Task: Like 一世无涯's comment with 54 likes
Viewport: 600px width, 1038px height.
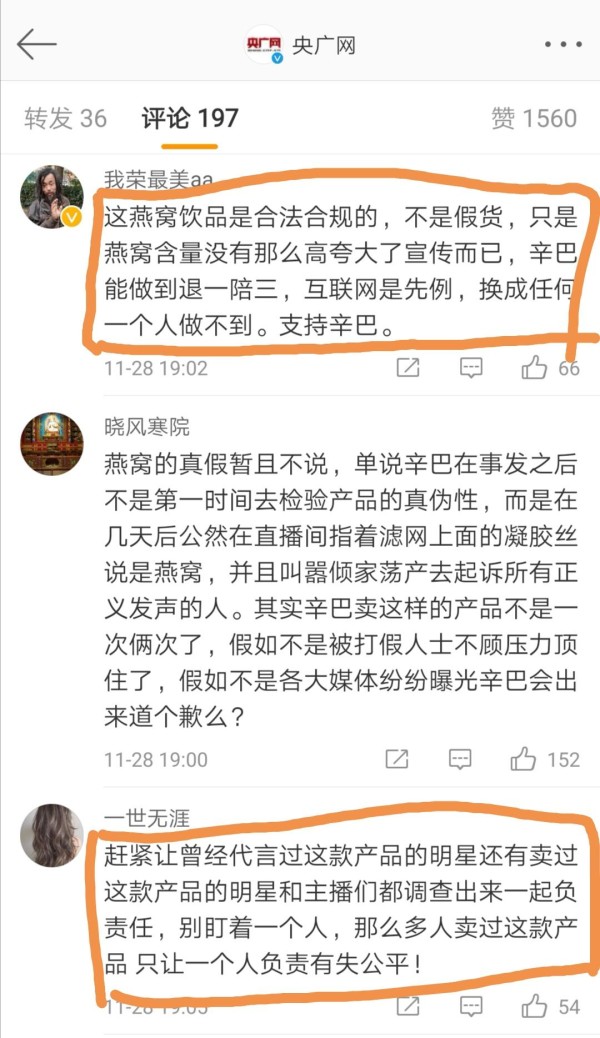Action: (x=550, y=1007)
